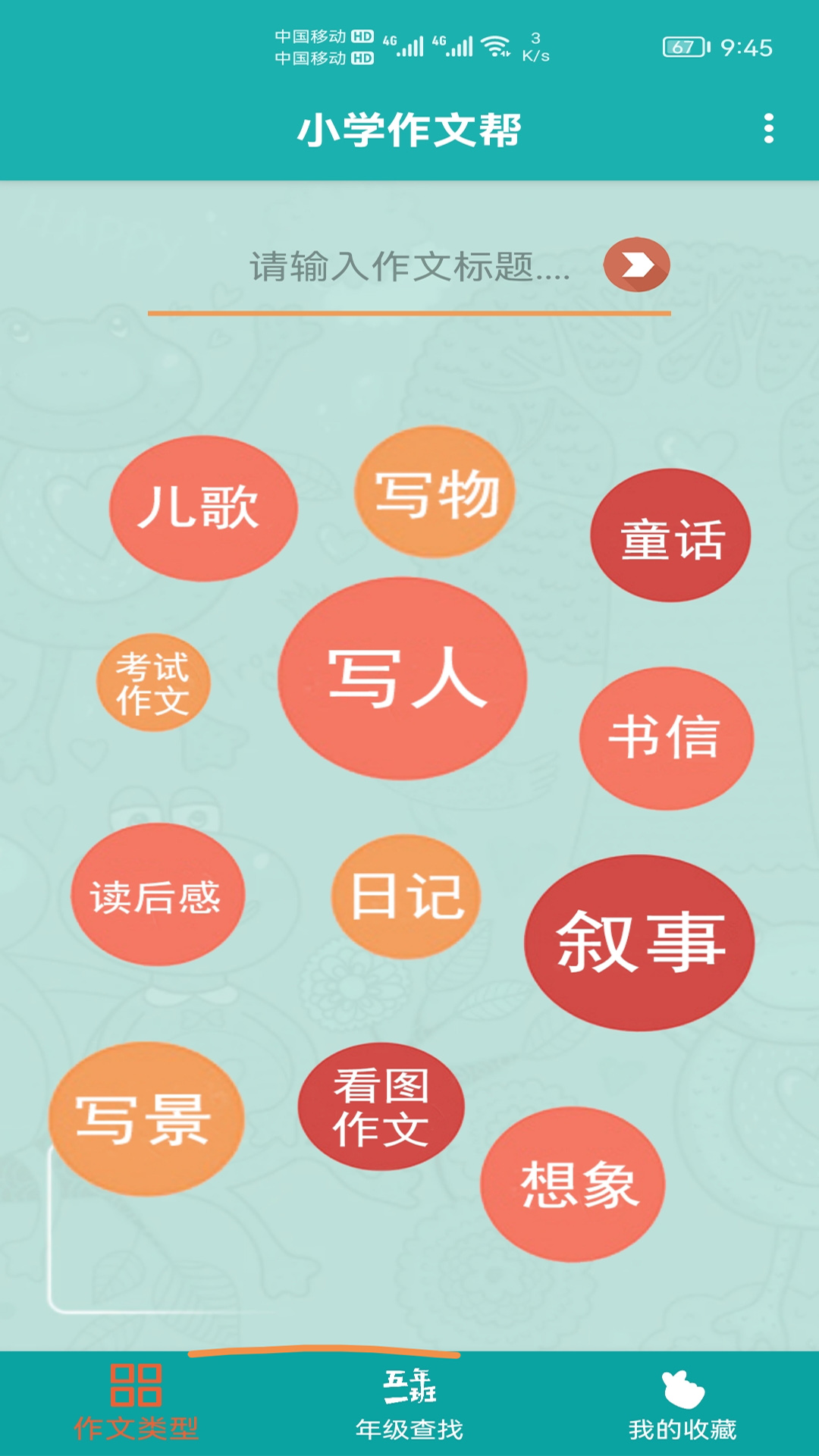Open the 童话 category bubble
This screenshot has height=1456, width=819.
click(x=670, y=536)
